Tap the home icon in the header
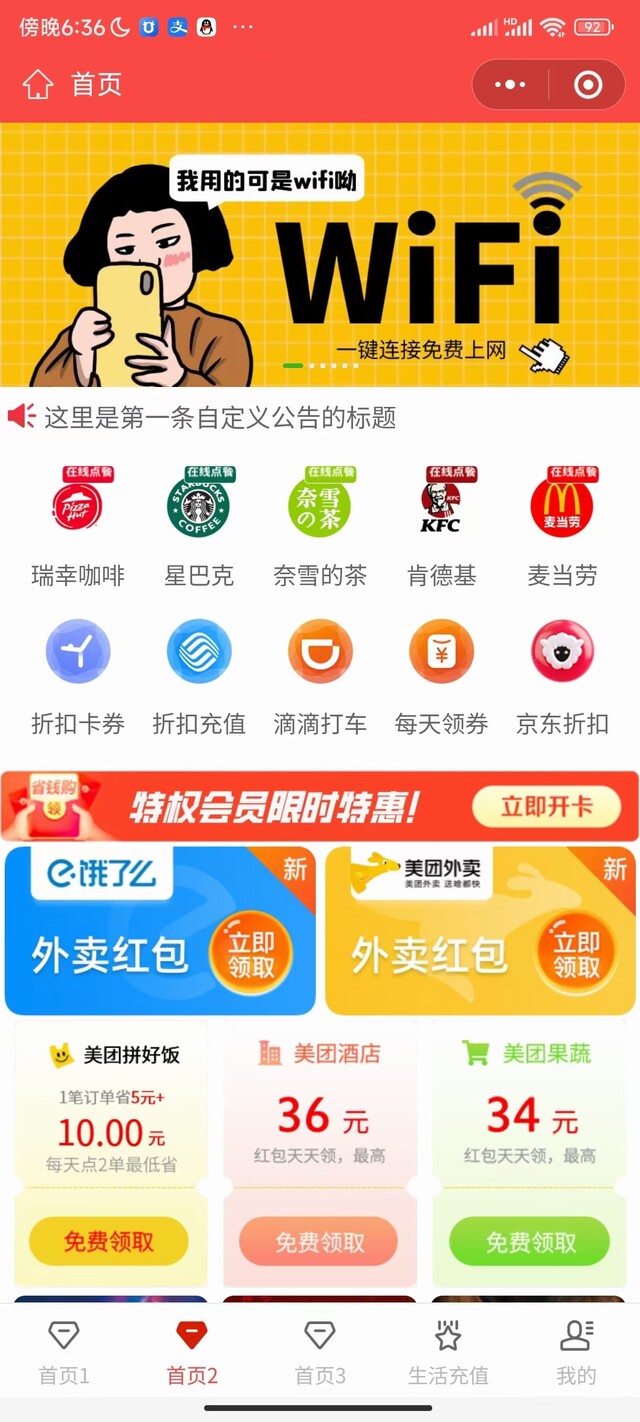This screenshot has height=1422, width=640. tap(38, 85)
